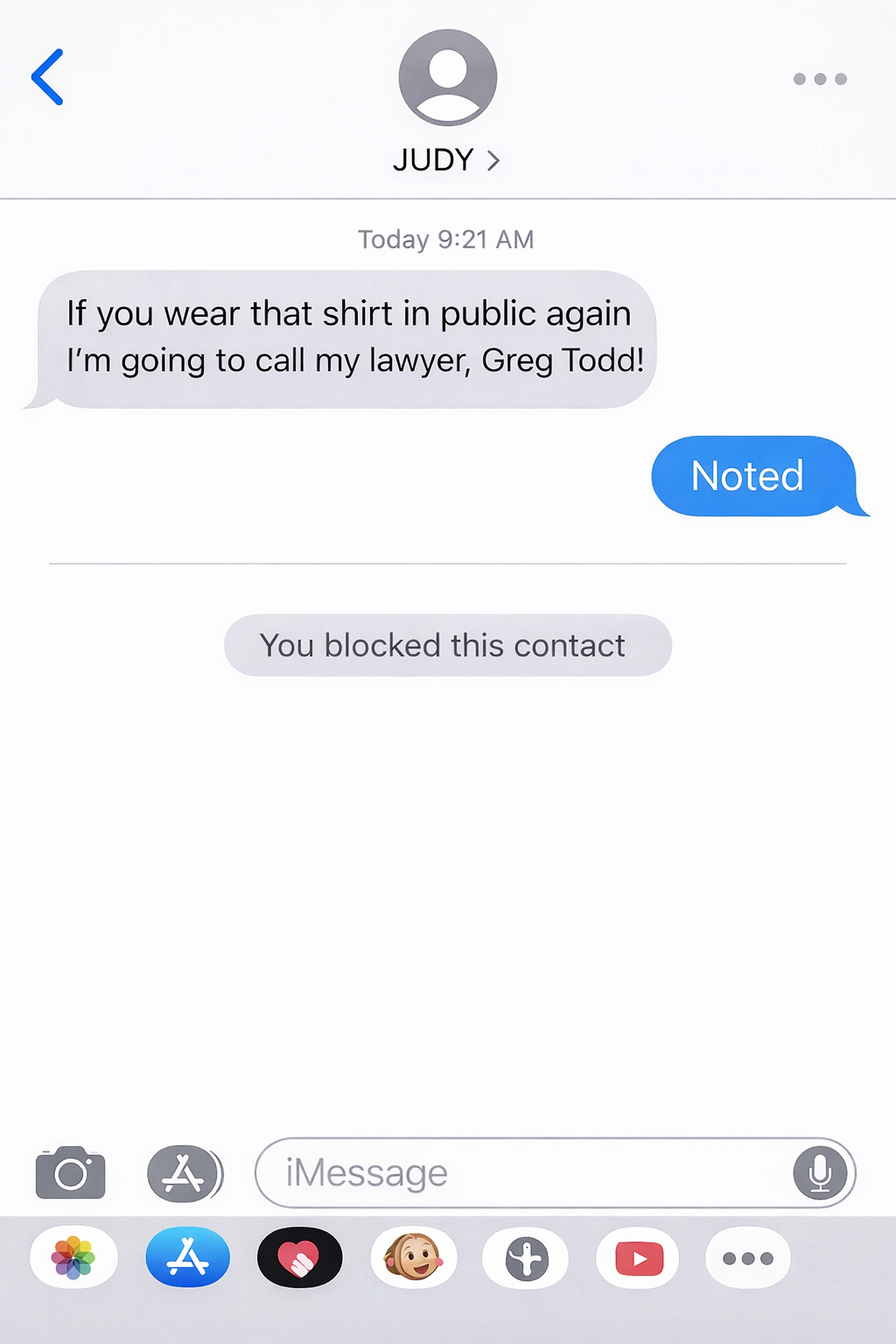896x1344 pixels.
Task: Open the camera to take a photo
Action: [70, 1172]
